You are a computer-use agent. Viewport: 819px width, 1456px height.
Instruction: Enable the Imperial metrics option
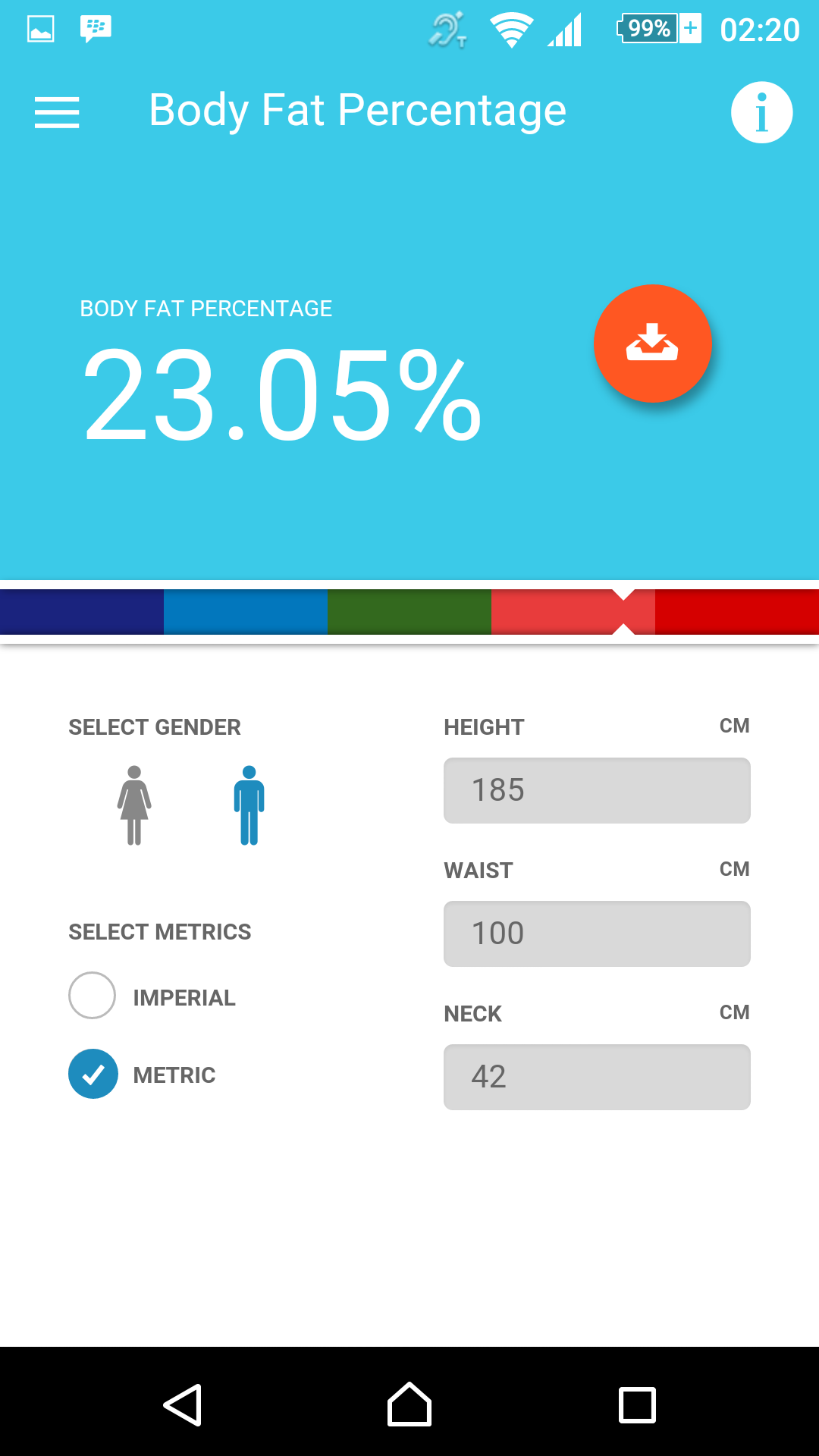click(92, 995)
